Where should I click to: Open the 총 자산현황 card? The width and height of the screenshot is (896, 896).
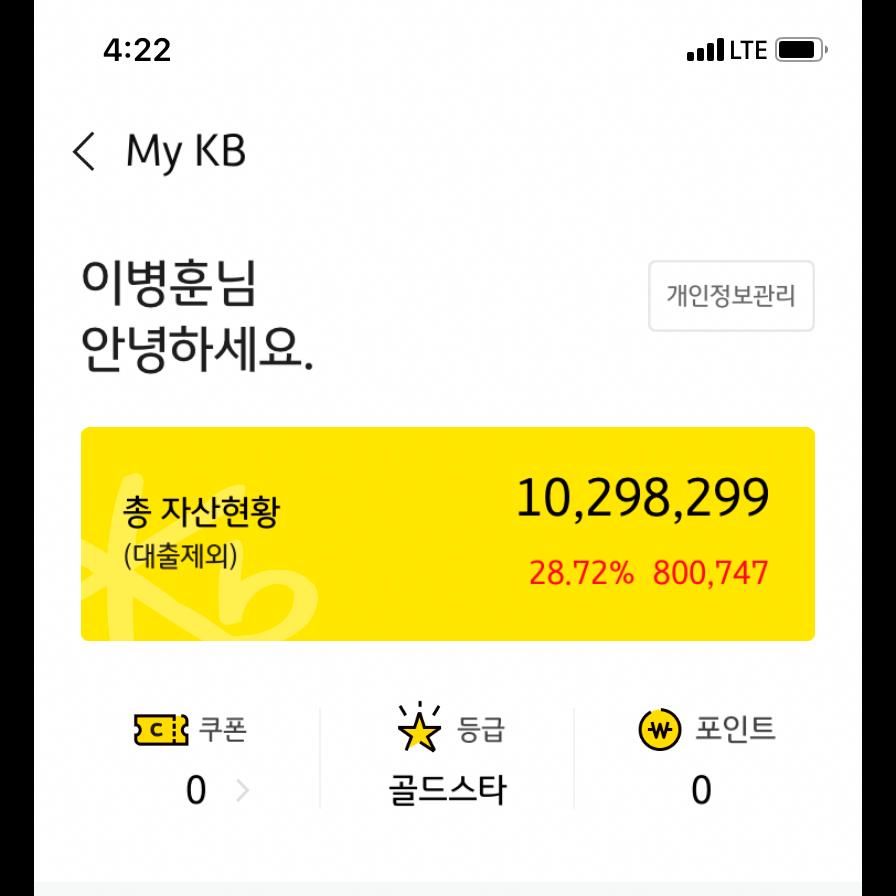(x=447, y=534)
